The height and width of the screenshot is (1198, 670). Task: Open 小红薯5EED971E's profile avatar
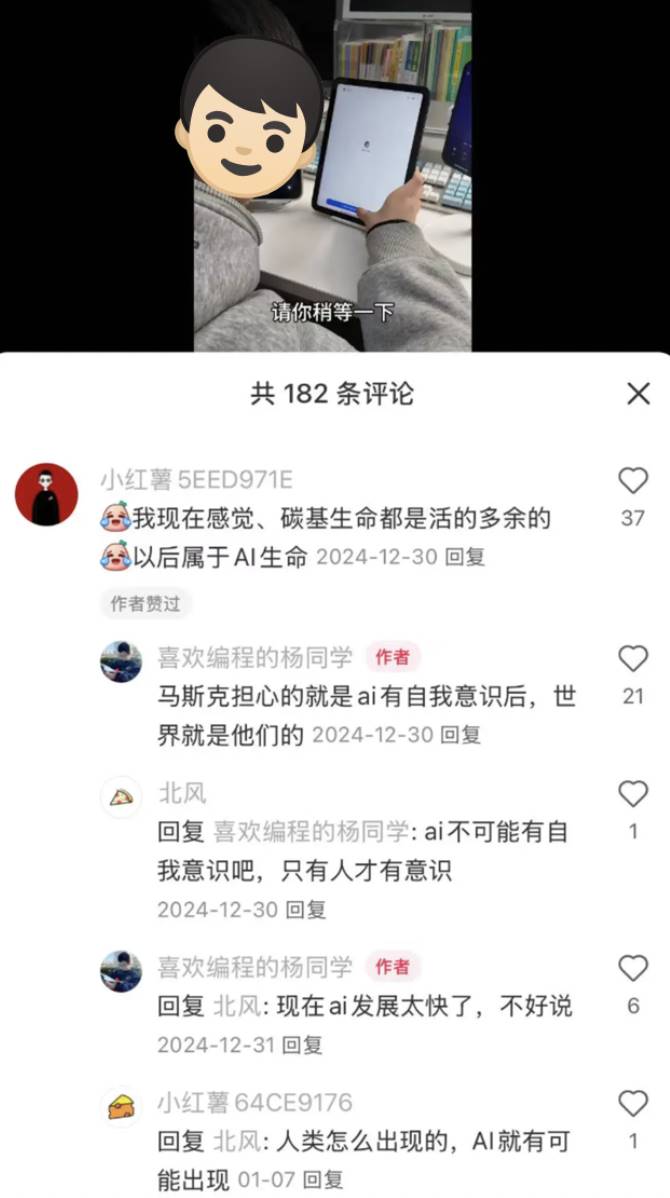coord(47,494)
